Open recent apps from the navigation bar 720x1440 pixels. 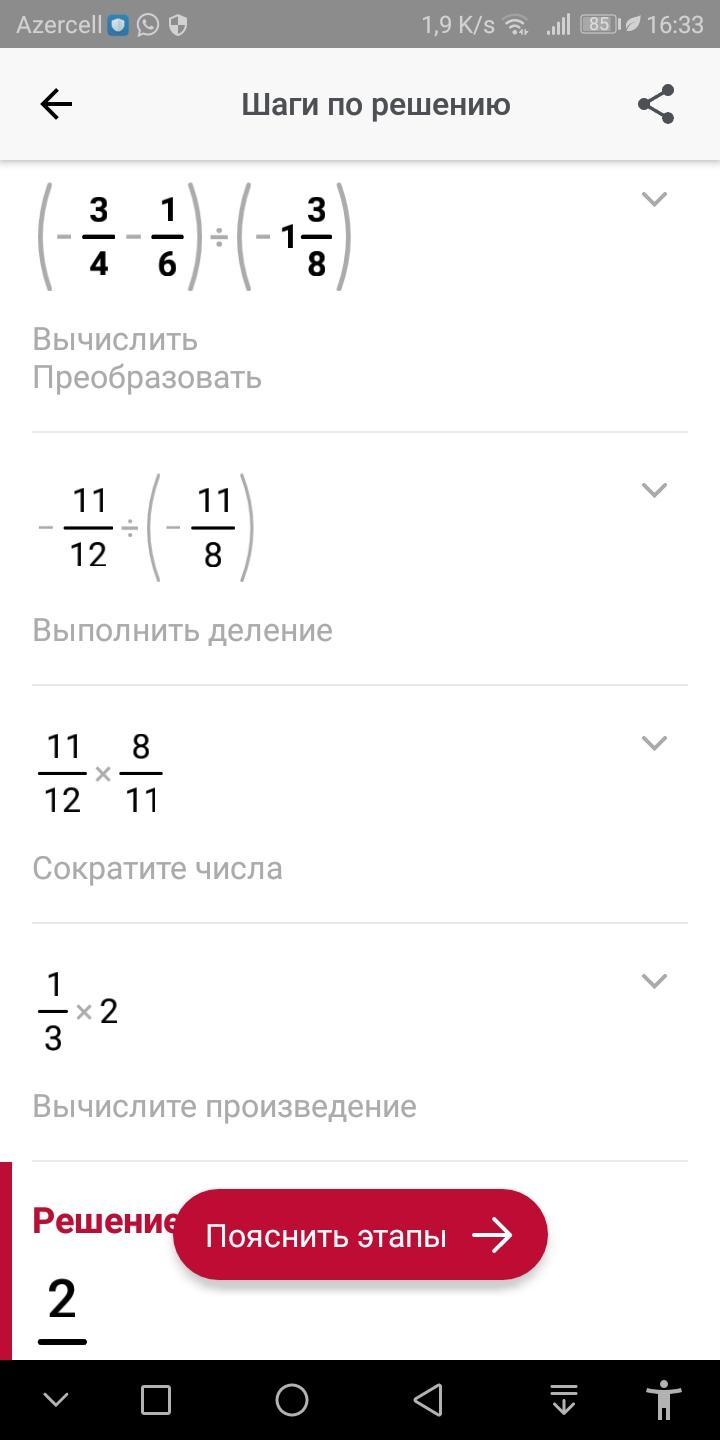click(x=156, y=1400)
